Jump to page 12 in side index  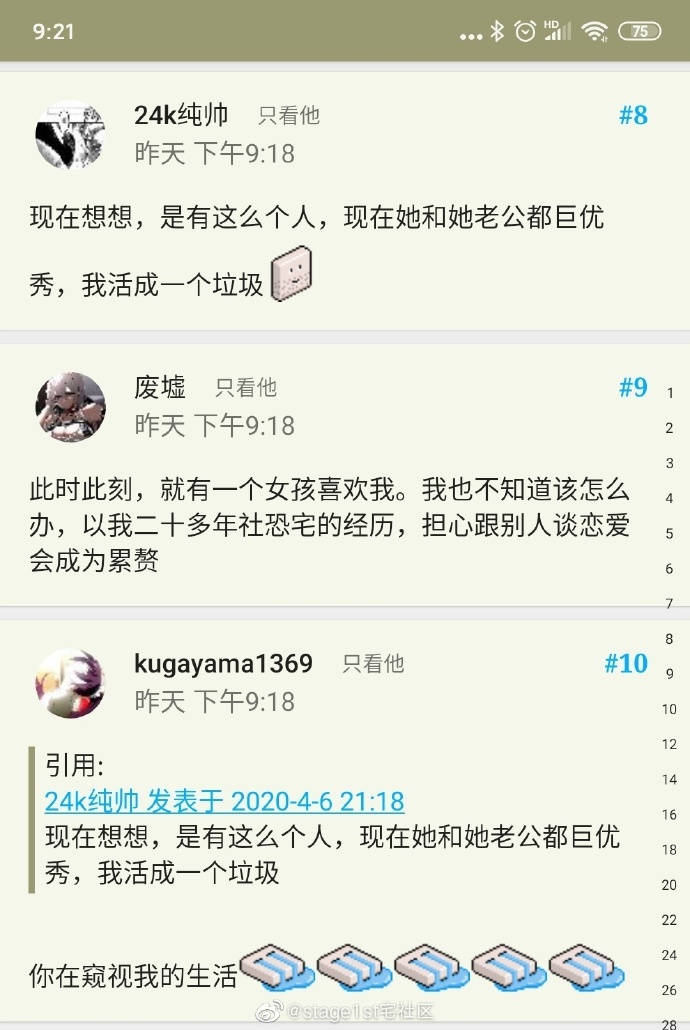(669, 744)
